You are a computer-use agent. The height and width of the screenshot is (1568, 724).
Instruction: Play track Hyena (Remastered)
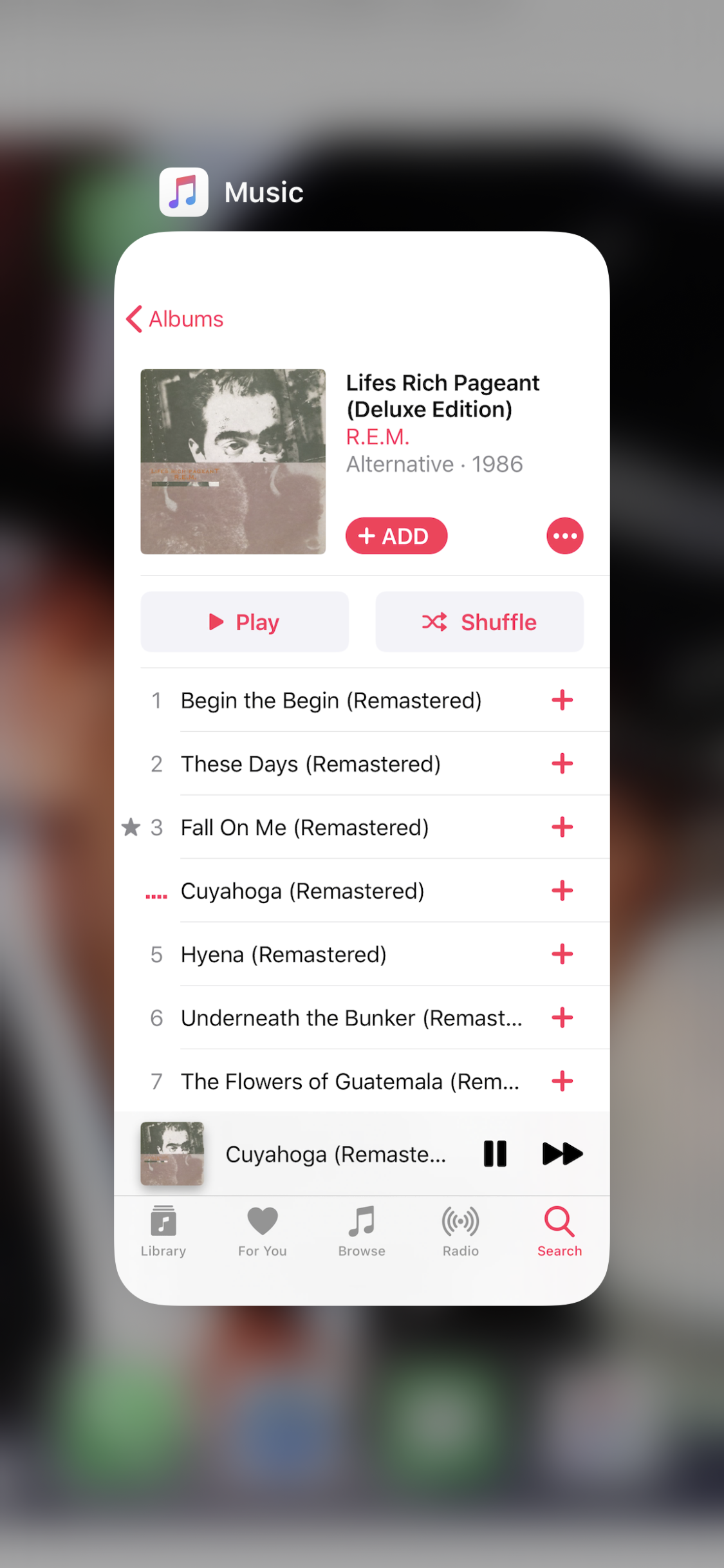coord(283,954)
